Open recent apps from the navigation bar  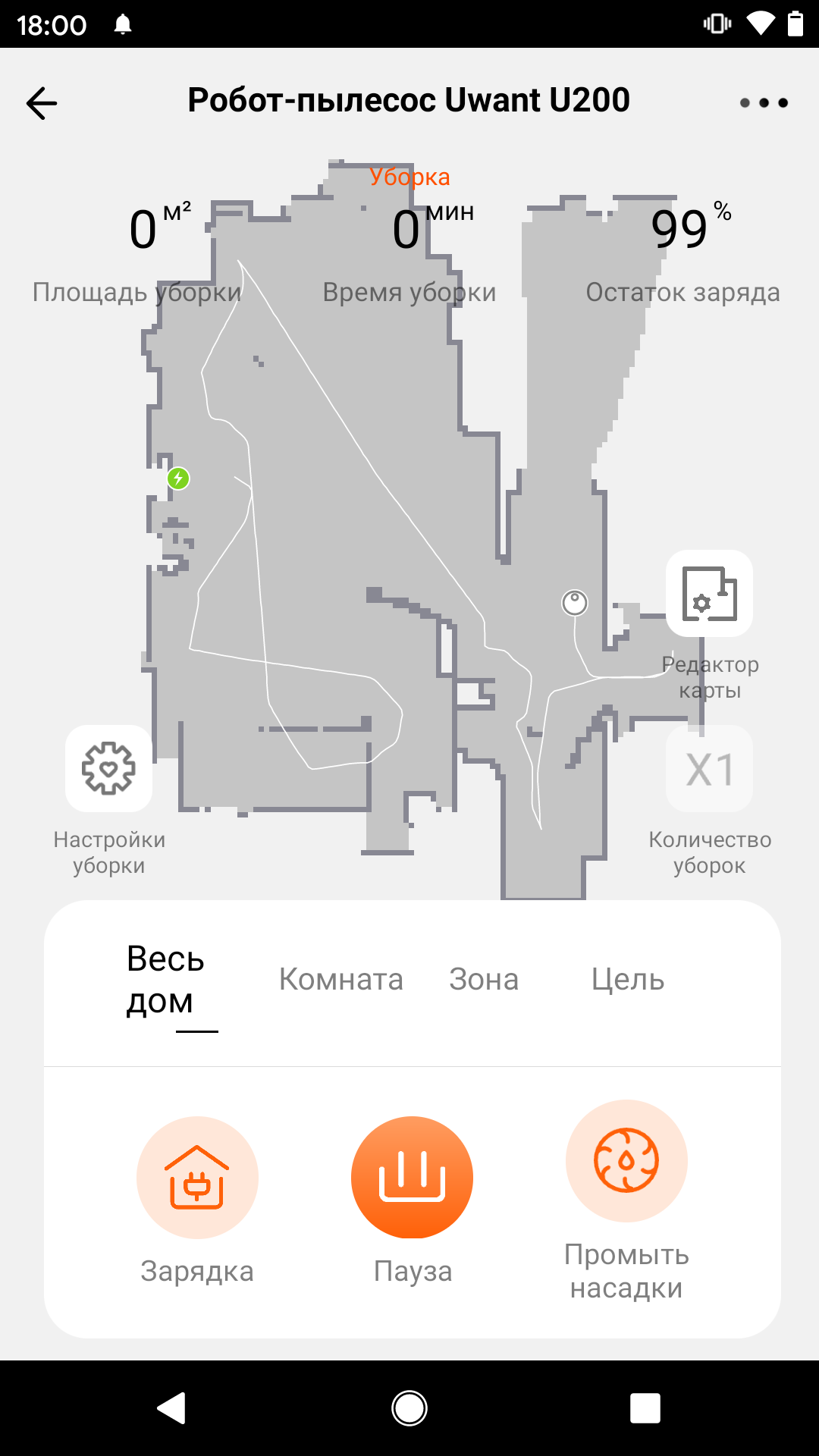645,1408
